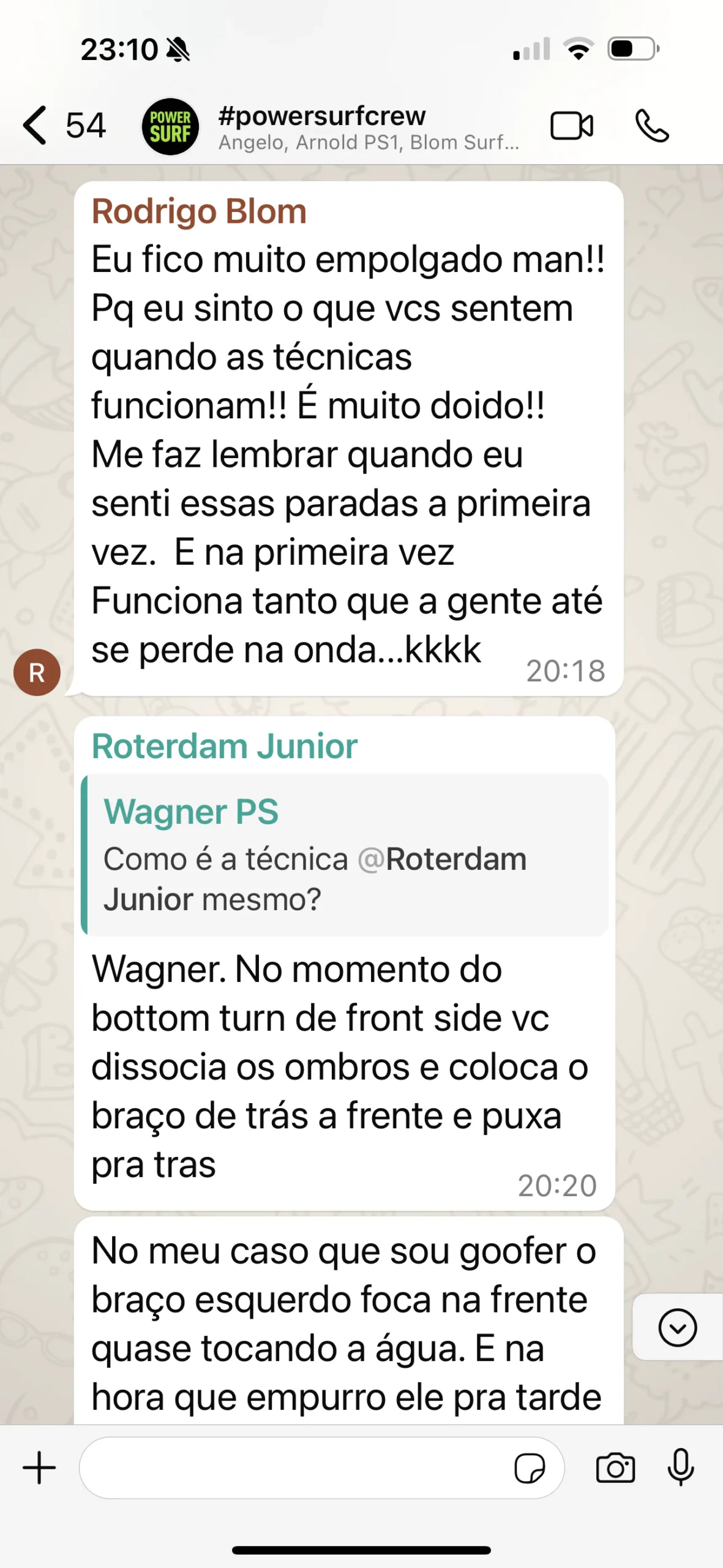Jump to the quoted Wagner PS message
The image size is (723, 1568).
(x=345, y=854)
